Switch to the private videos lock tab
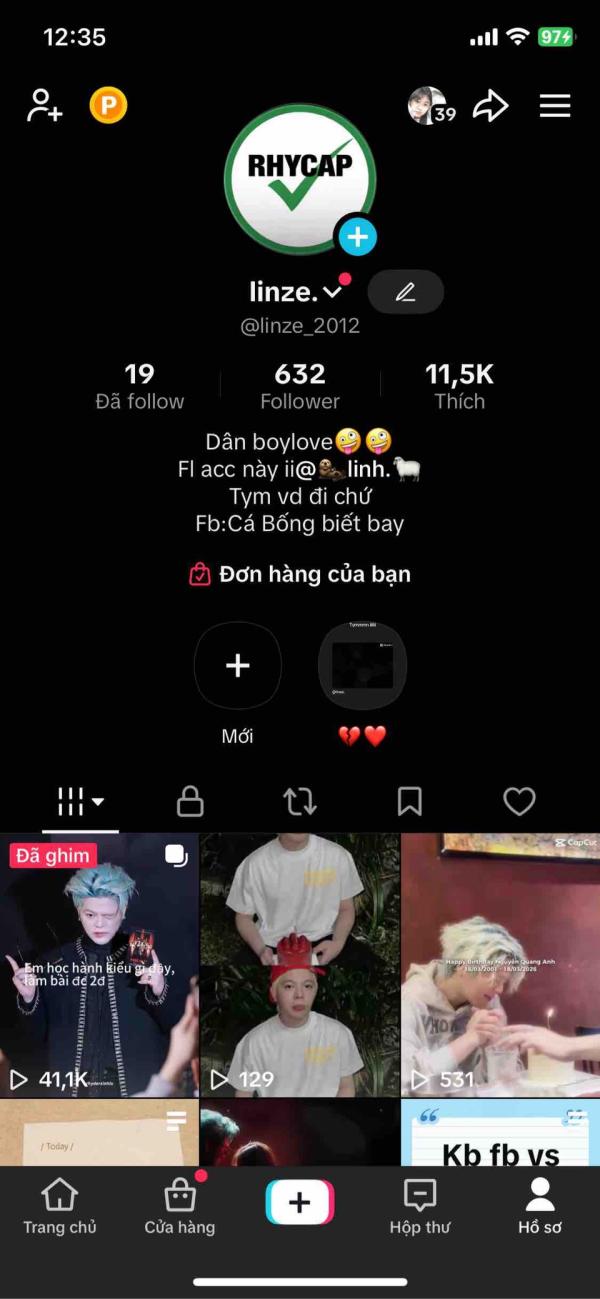The image size is (600, 1299). pyautogui.click(x=190, y=801)
